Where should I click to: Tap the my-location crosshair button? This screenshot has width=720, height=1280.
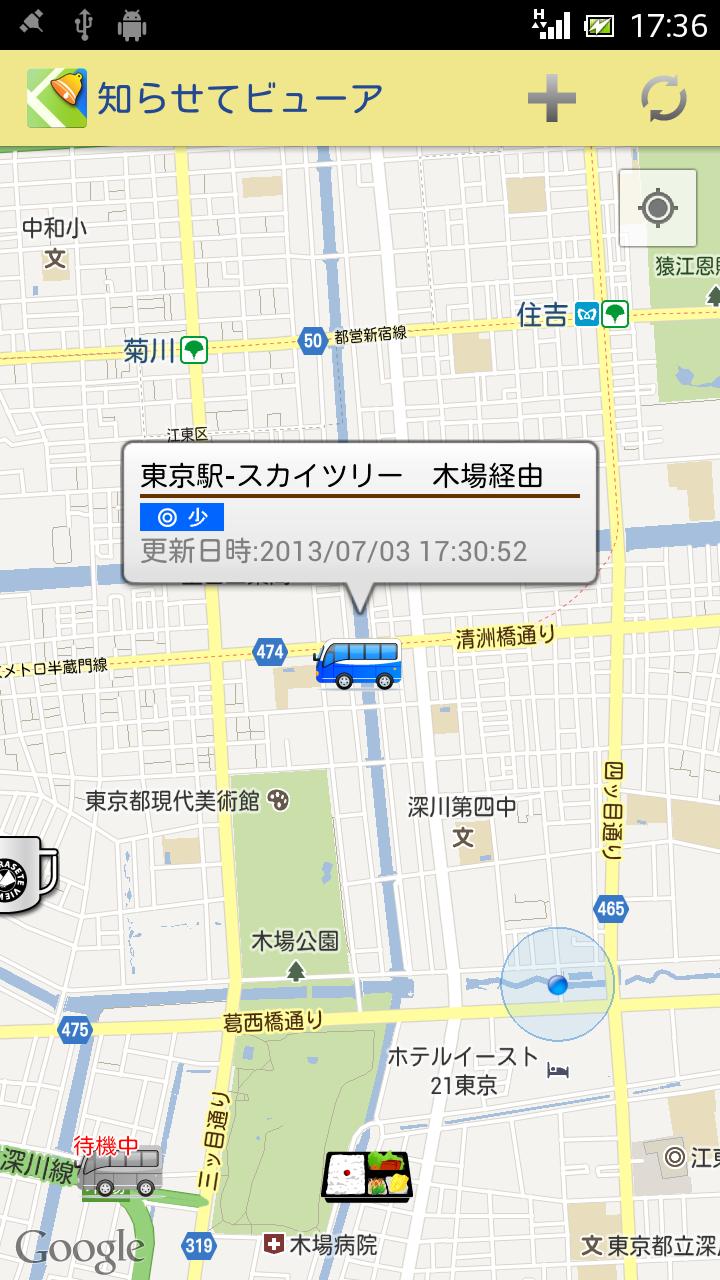pos(659,209)
